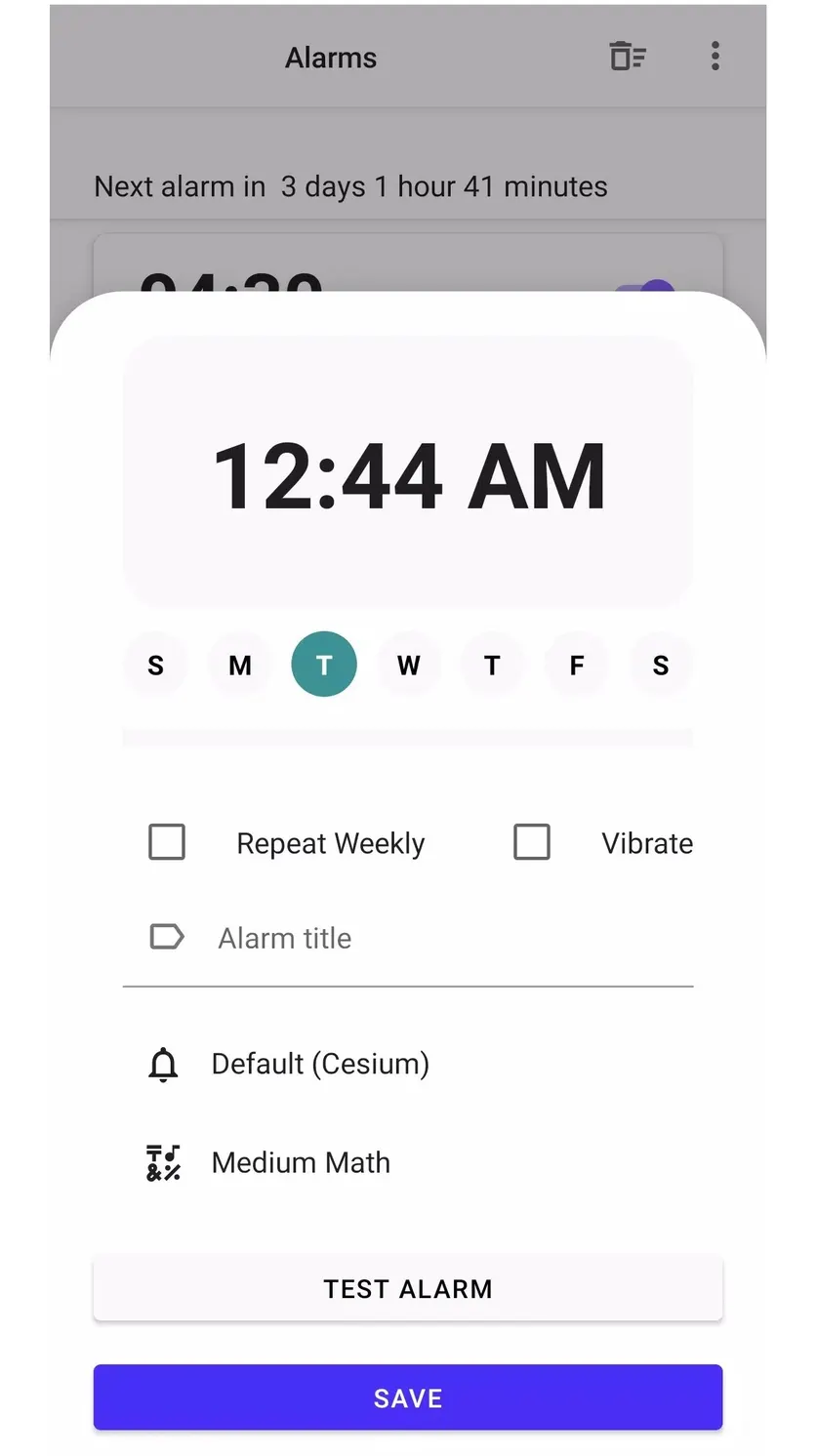Tap the Test Alarm button
817x1456 pixels.
point(408,1289)
